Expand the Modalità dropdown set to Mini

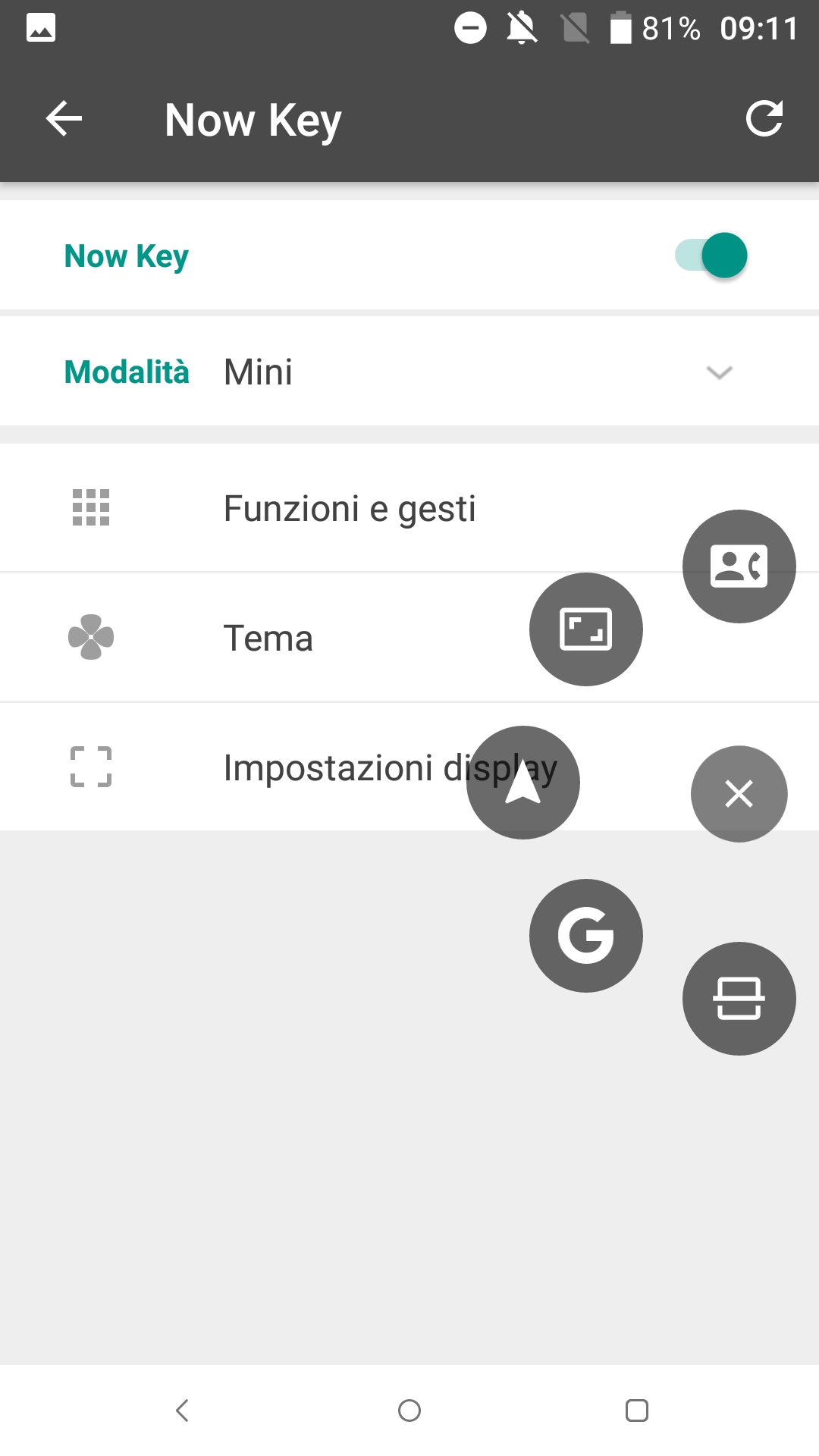click(409, 372)
